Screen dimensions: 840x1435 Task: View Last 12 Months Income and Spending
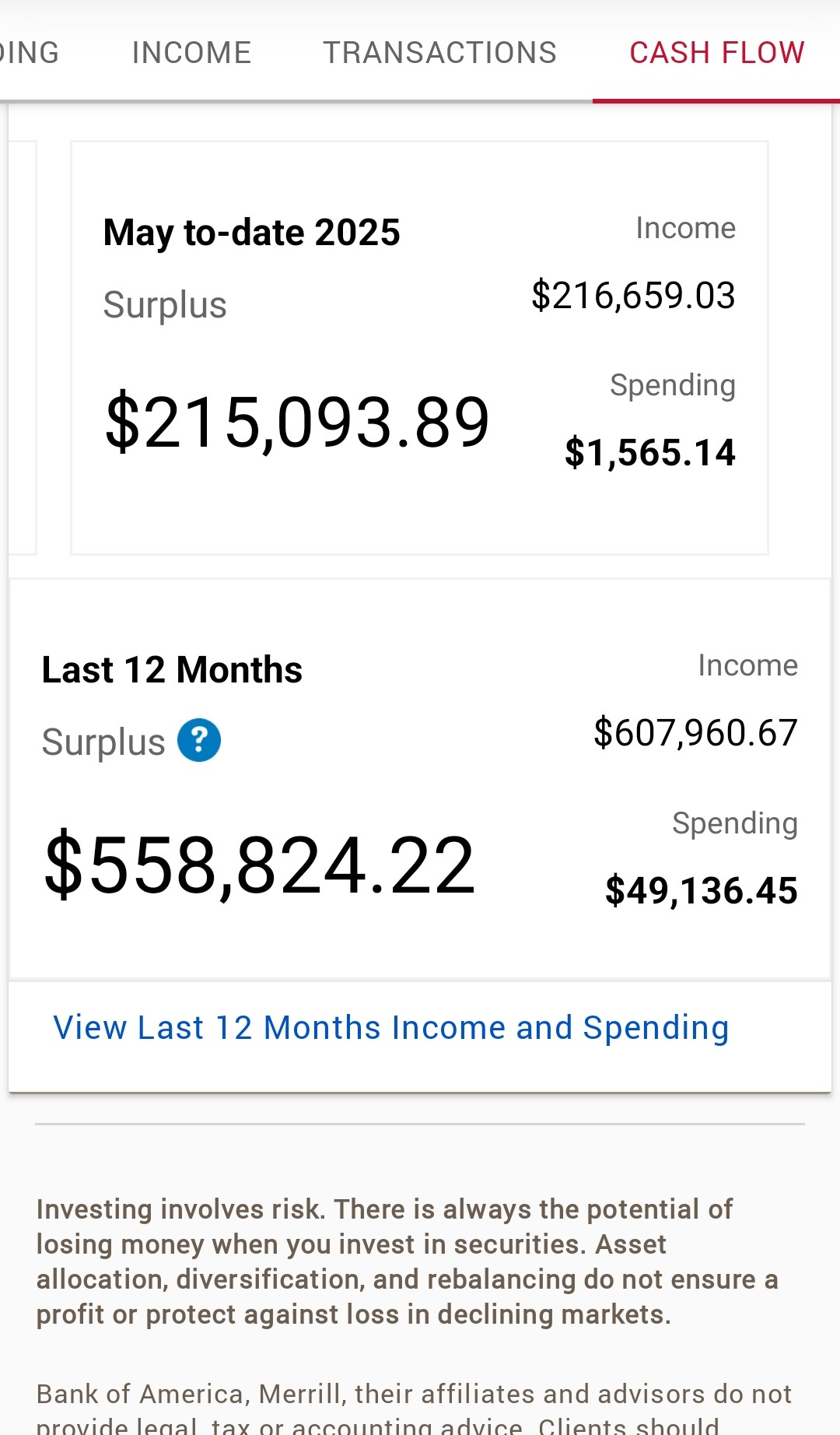tap(391, 1028)
